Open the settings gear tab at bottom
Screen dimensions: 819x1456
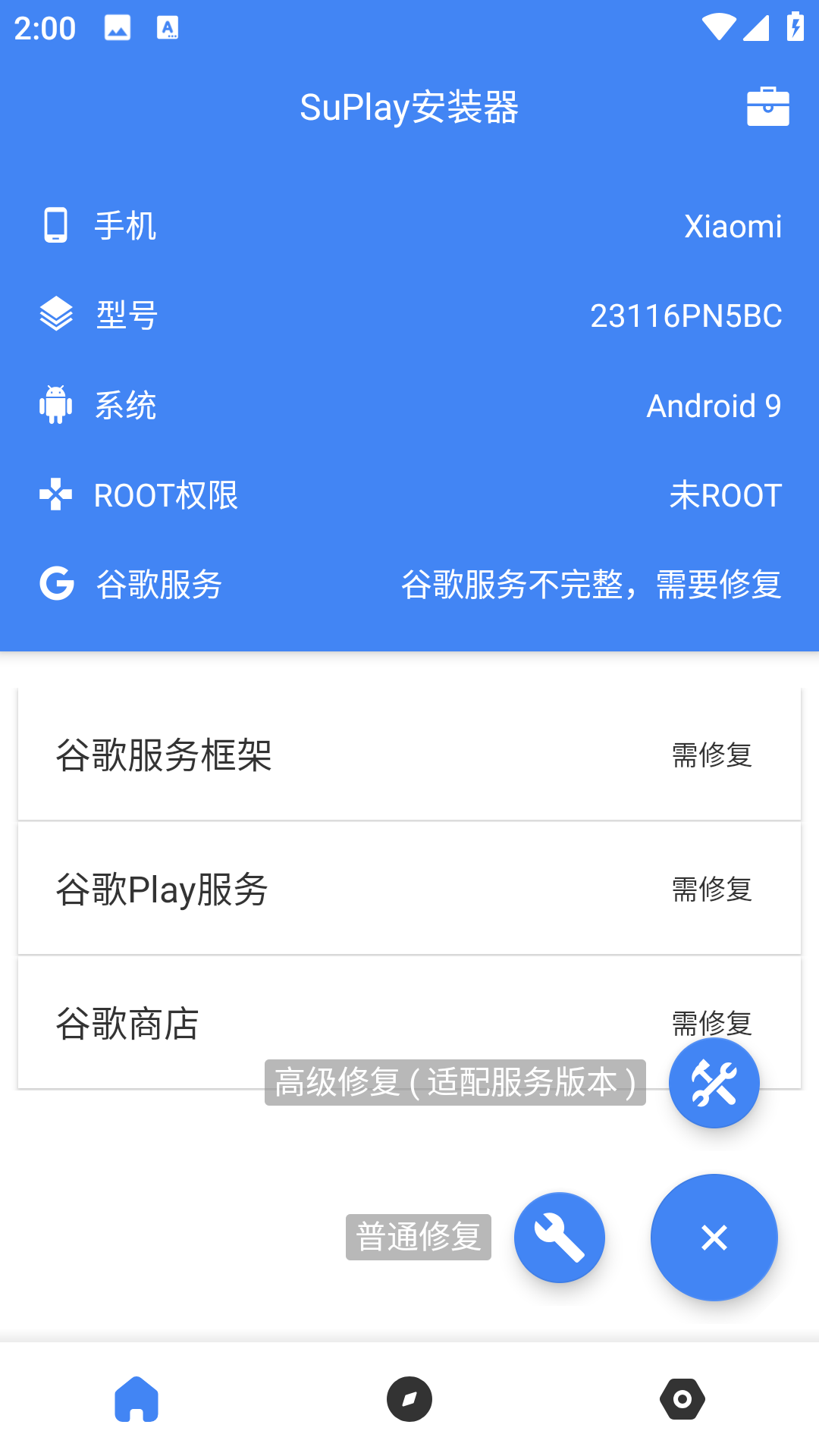682,1399
